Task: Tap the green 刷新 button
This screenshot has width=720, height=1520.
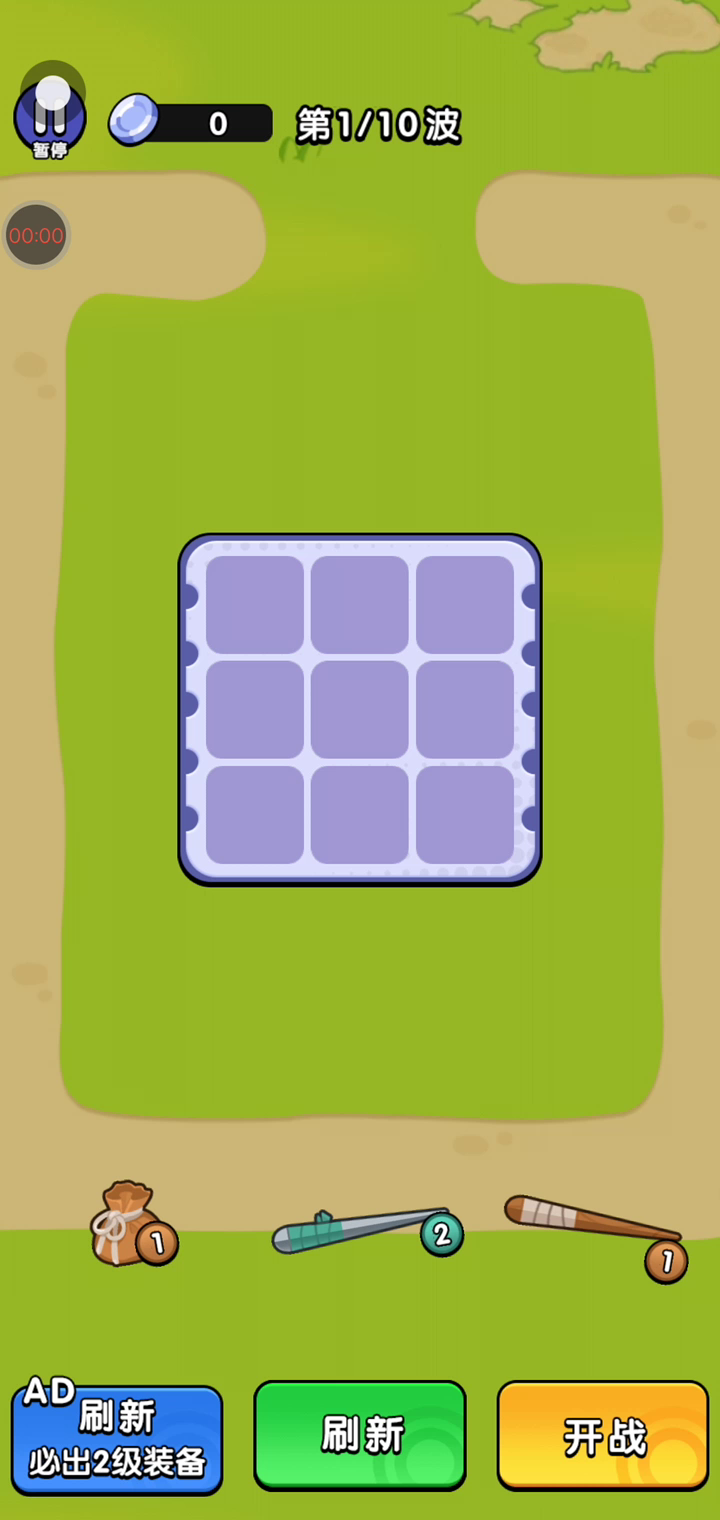Action: (x=360, y=1435)
